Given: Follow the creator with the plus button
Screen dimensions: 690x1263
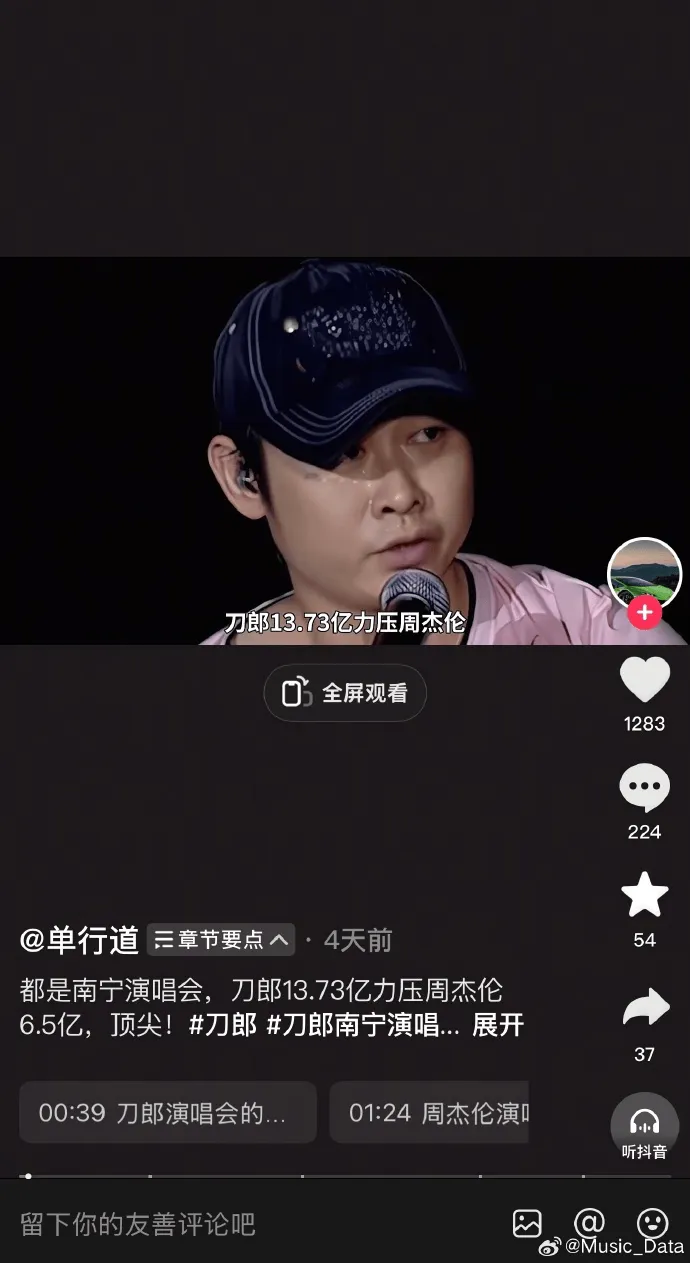Looking at the screenshot, I should [644, 612].
